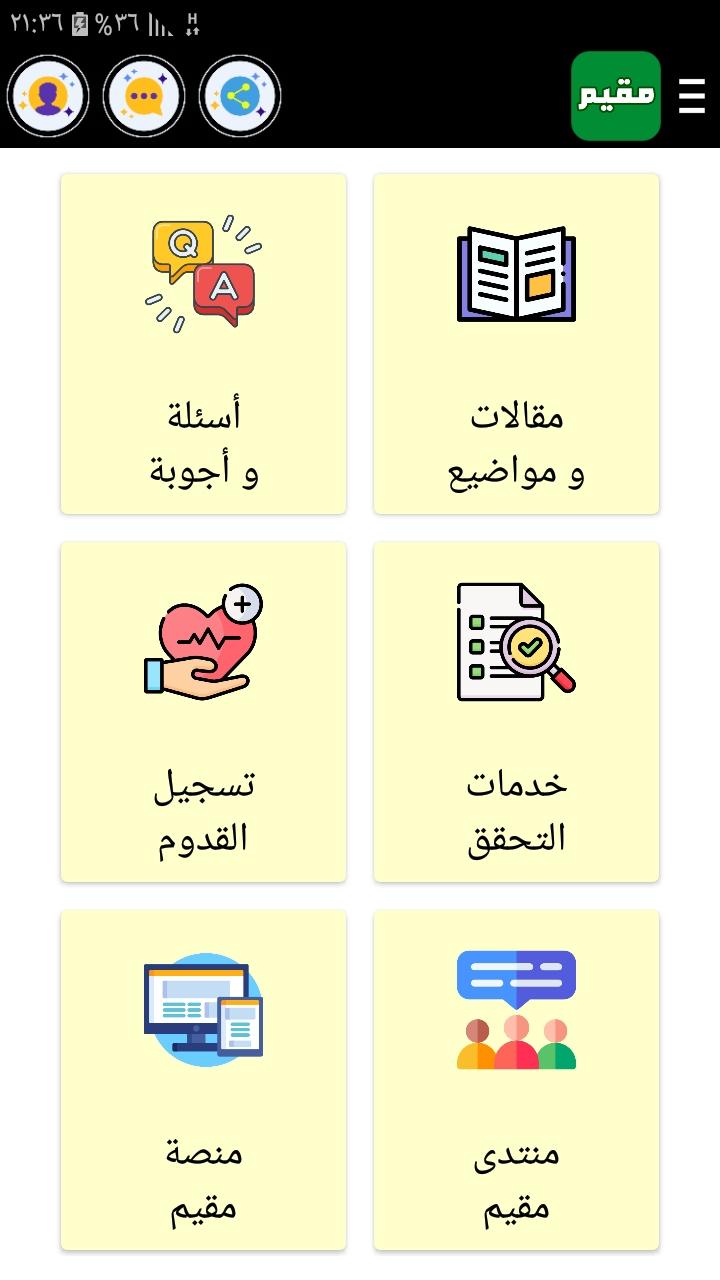
Task: Tap the green مقيم logo button
Action: pos(616,96)
